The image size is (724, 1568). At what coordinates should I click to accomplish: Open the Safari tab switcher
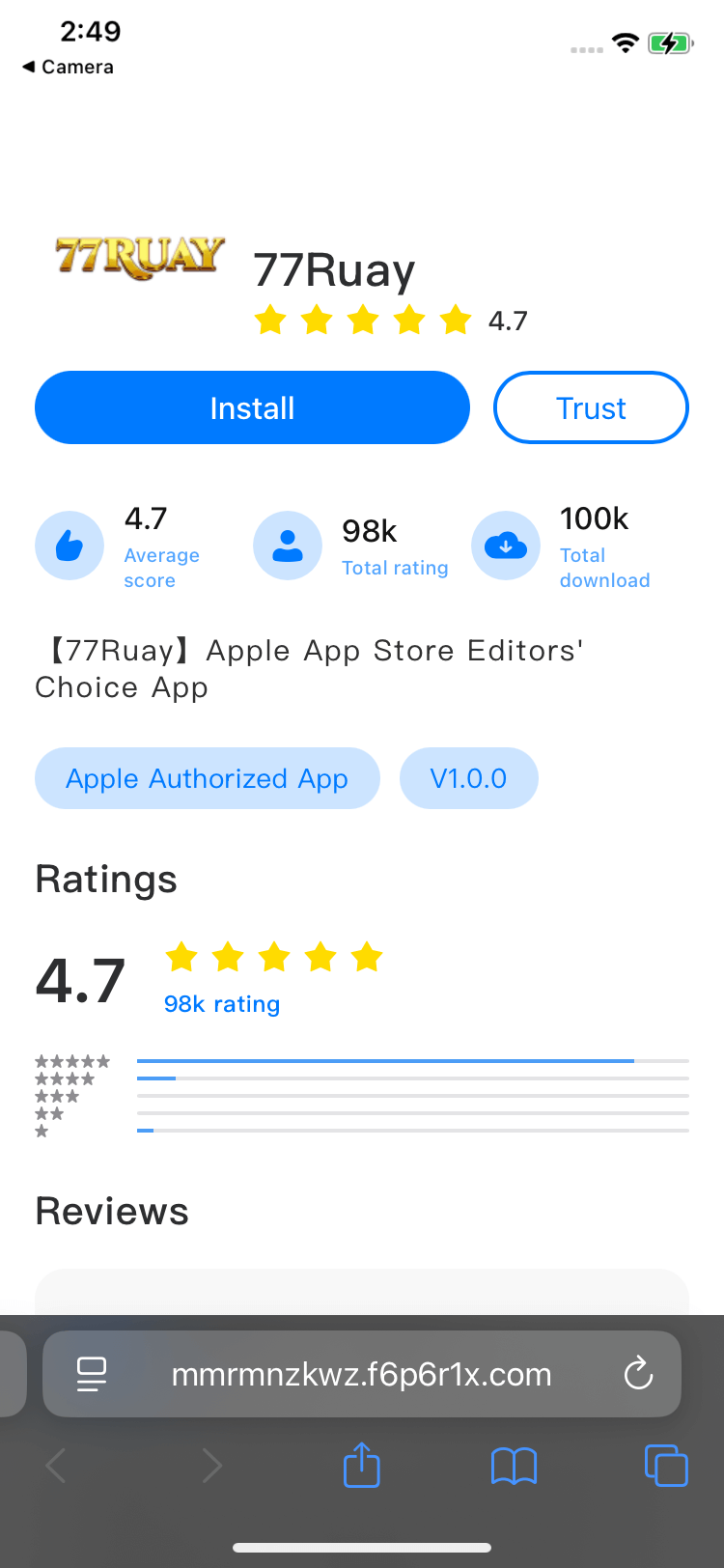coord(666,1465)
